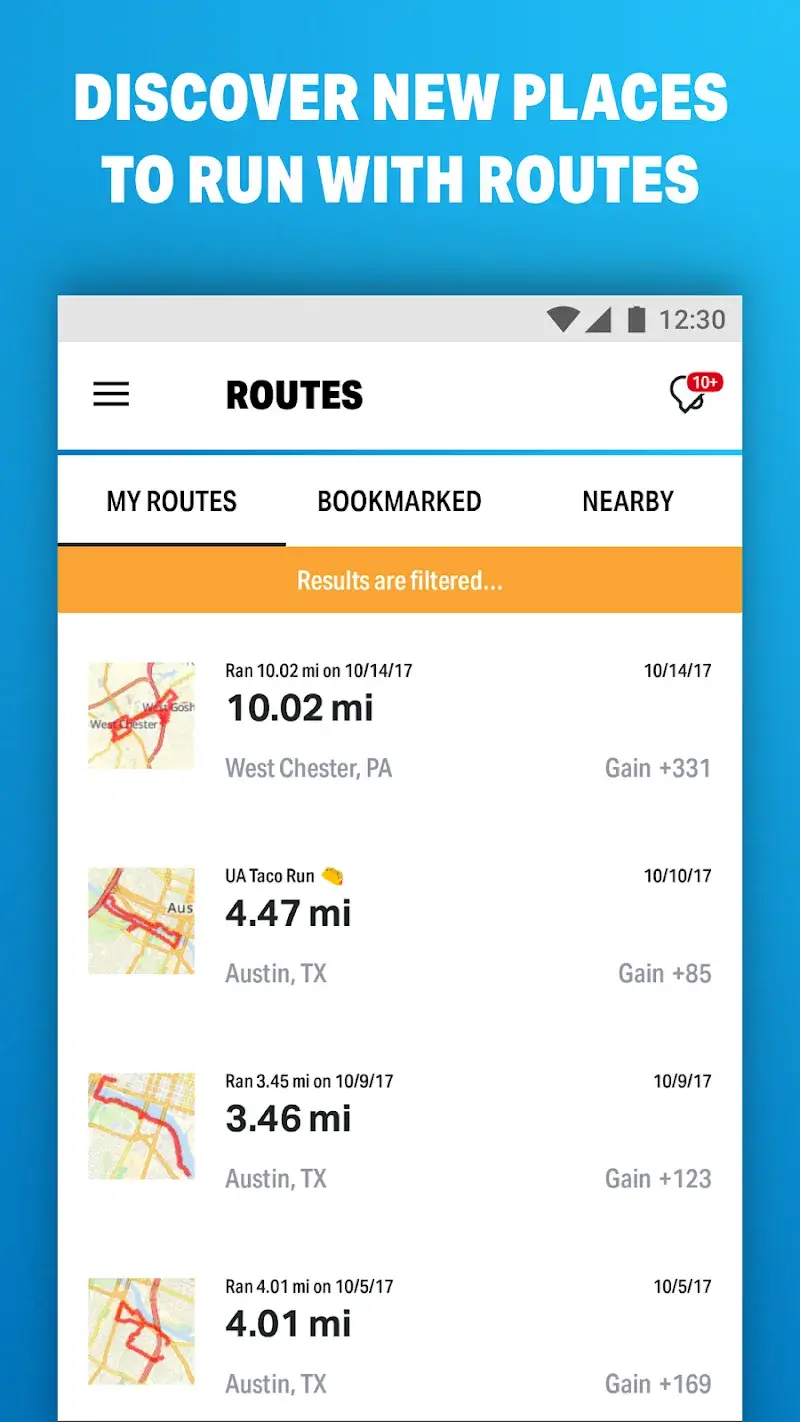Image resolution: width=800 pixels, height=1422 pixels.
Task: Open the Nearby routes tab
Action: click(x=628, y=501)
